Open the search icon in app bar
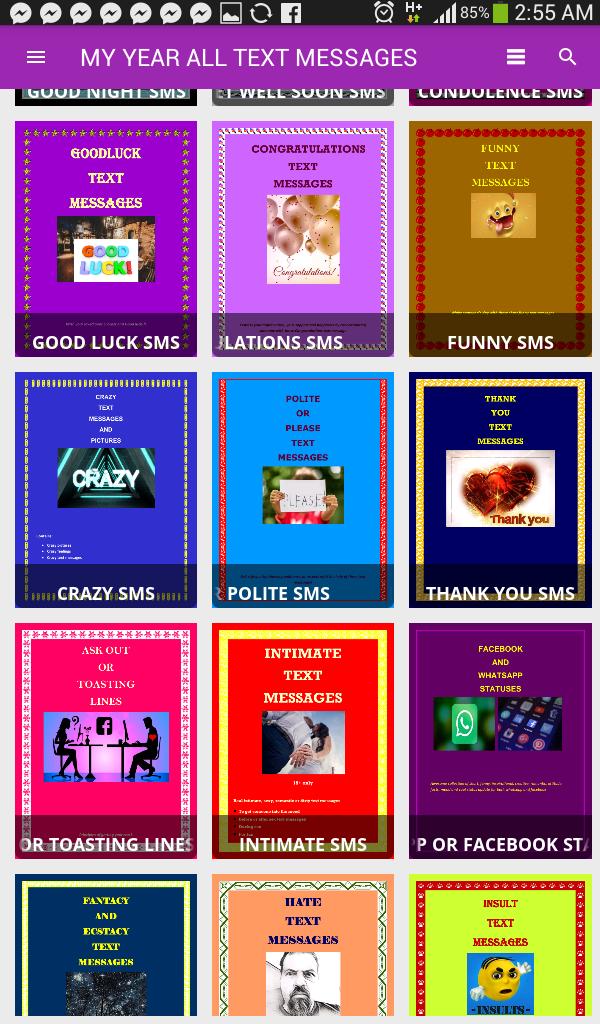600x1024 pixels. (x=567, y=57)
